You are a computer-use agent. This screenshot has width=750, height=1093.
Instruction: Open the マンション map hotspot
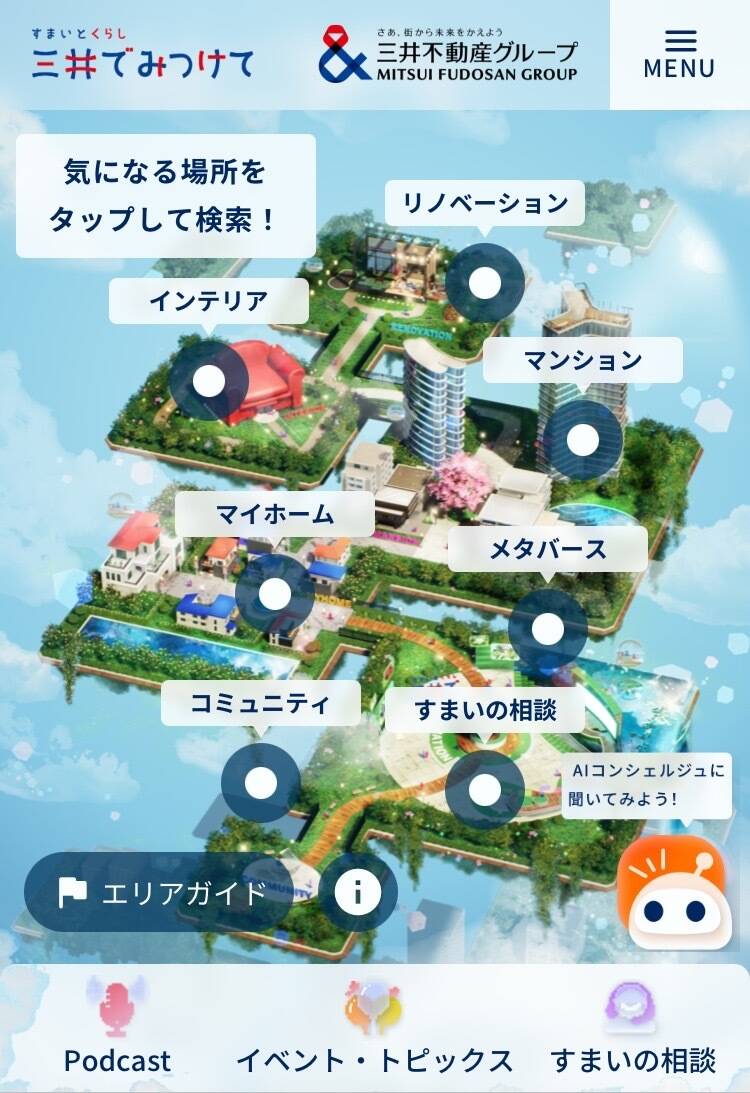(583, 440)
